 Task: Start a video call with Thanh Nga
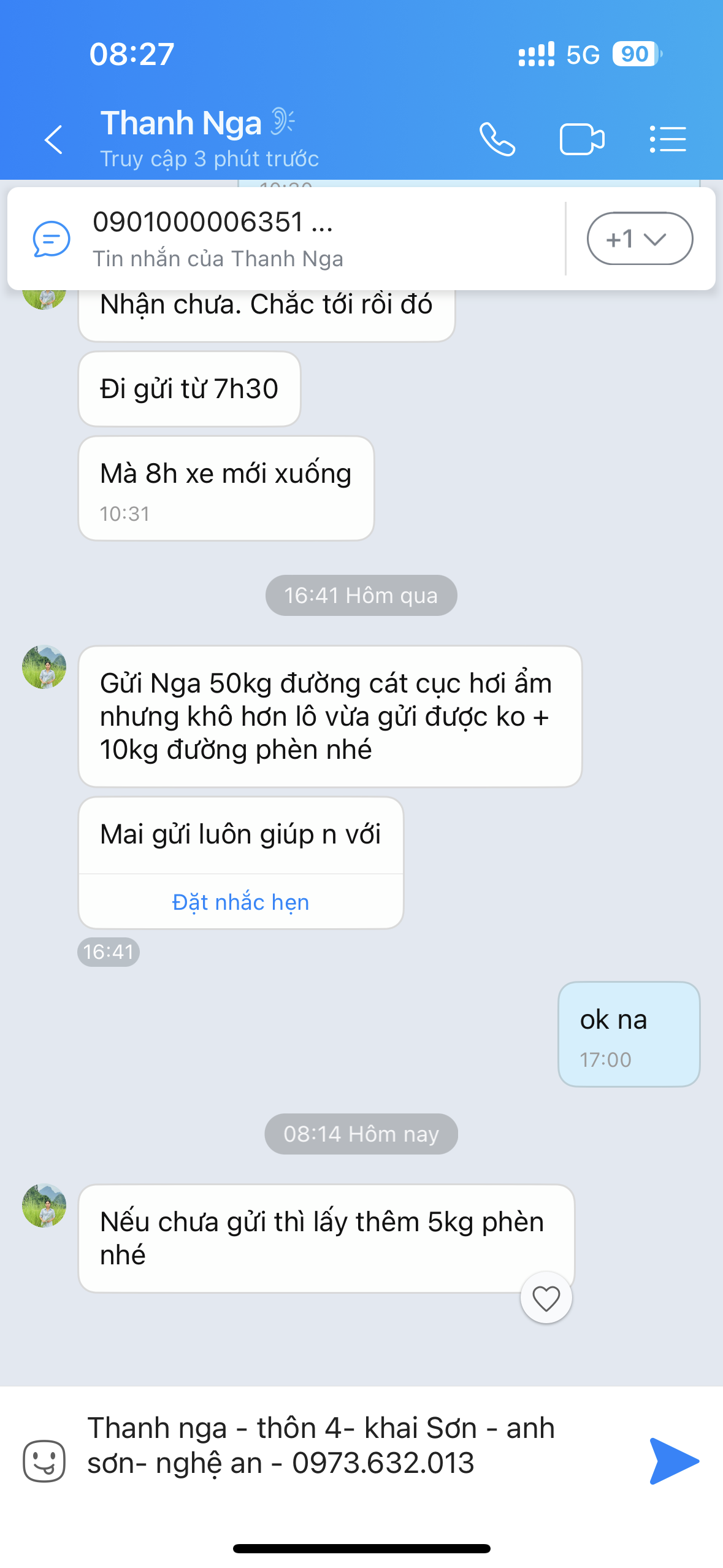click(x=581, y=139)
